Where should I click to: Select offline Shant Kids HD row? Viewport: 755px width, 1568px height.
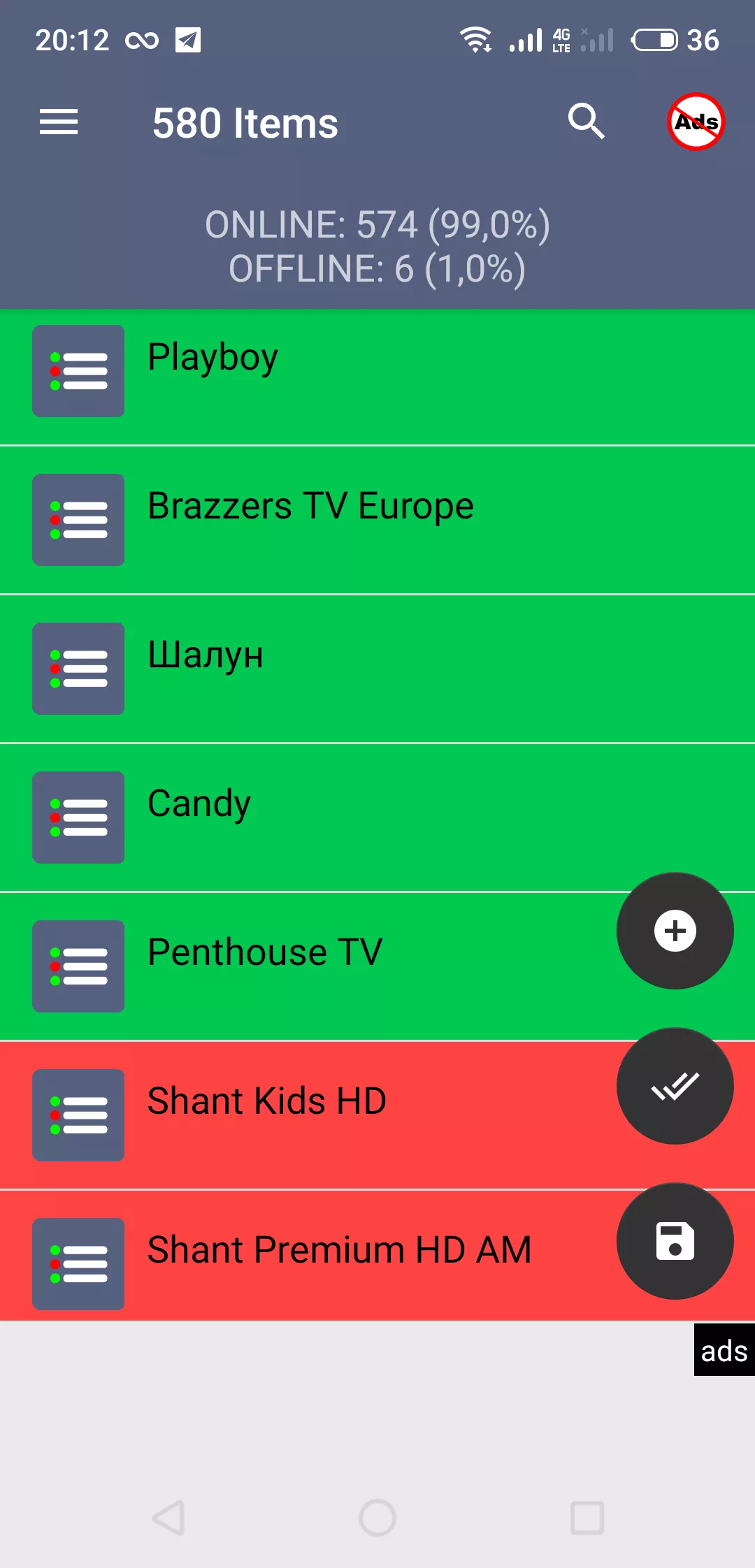pyautogui.click(x=377, y=1115)
